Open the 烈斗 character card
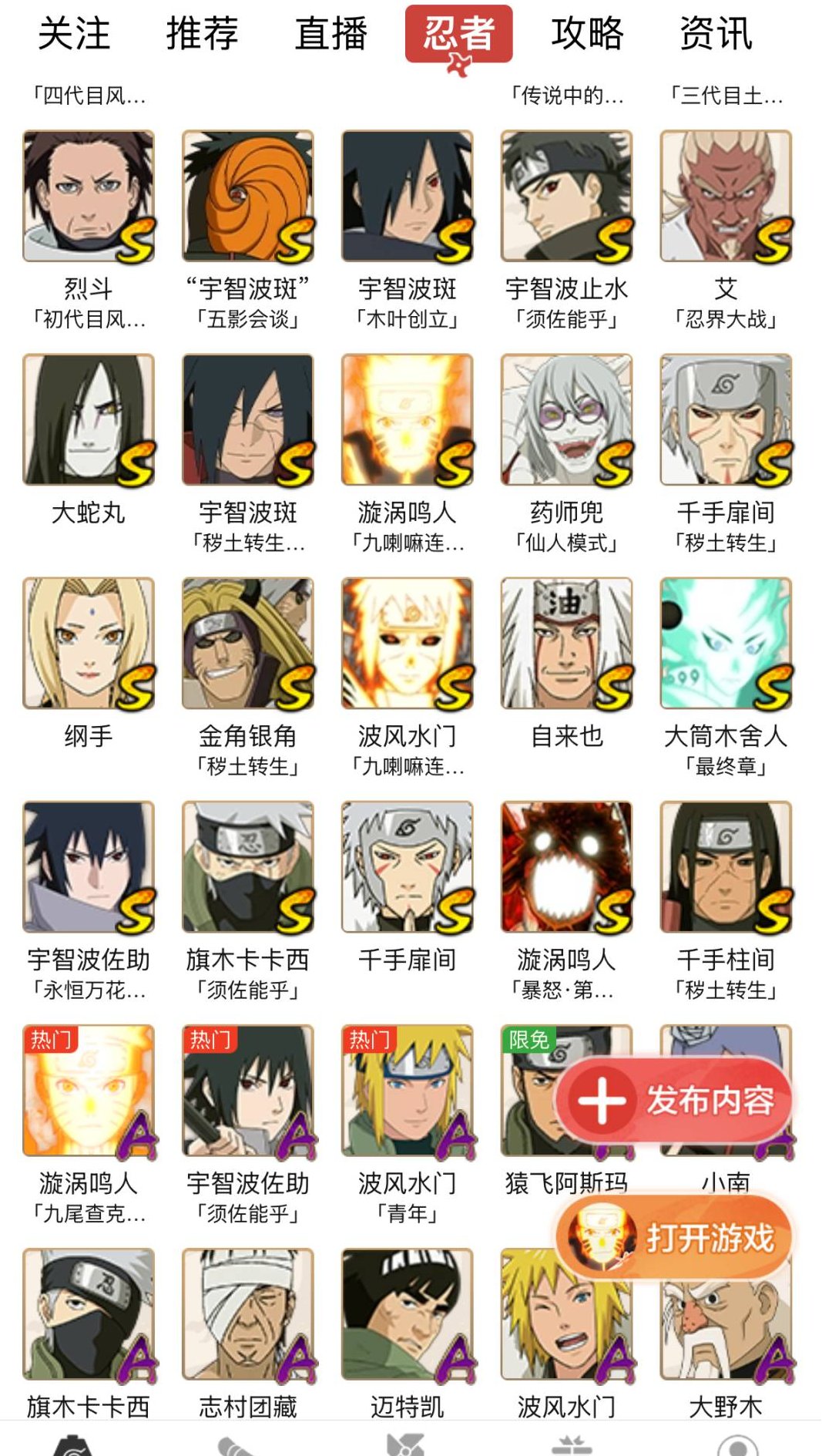This screenshot has height=1456, width=822. [87, 197]
